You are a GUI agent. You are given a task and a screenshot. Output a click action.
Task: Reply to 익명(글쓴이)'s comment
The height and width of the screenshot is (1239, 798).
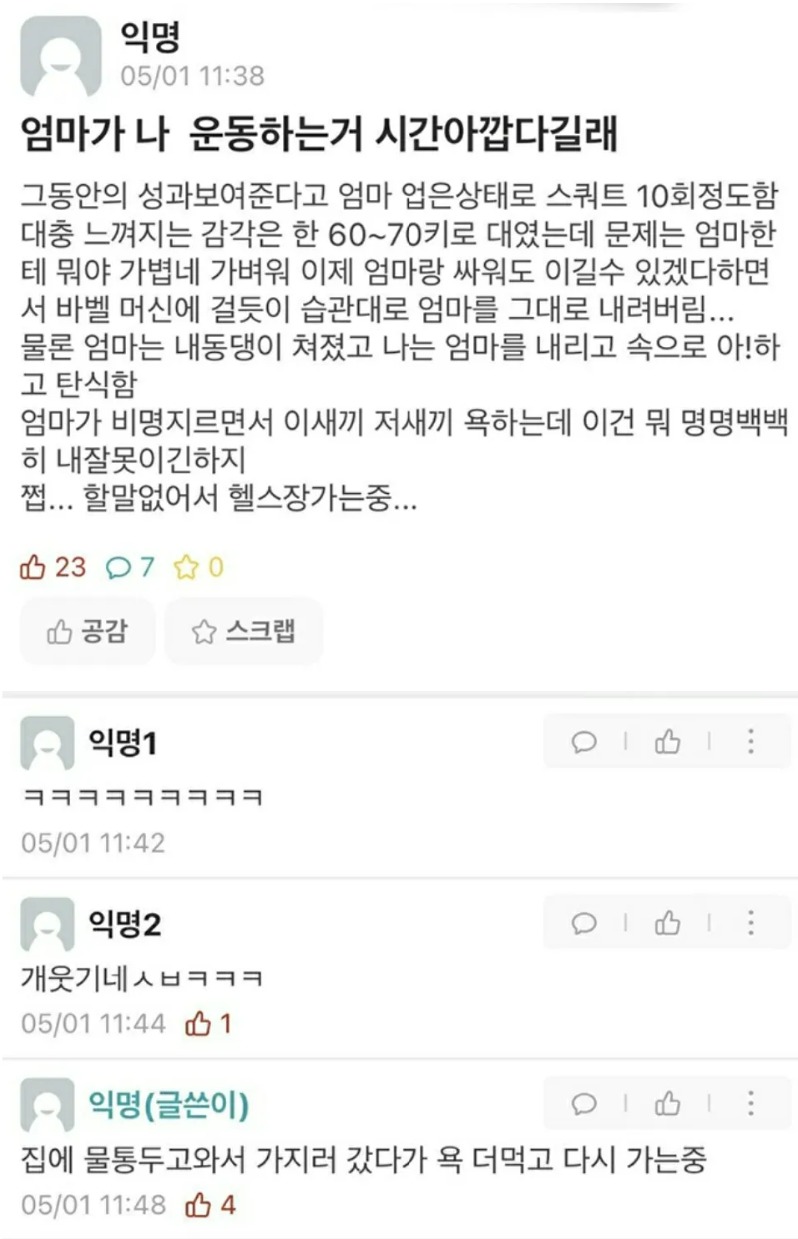pos(584,1104)
